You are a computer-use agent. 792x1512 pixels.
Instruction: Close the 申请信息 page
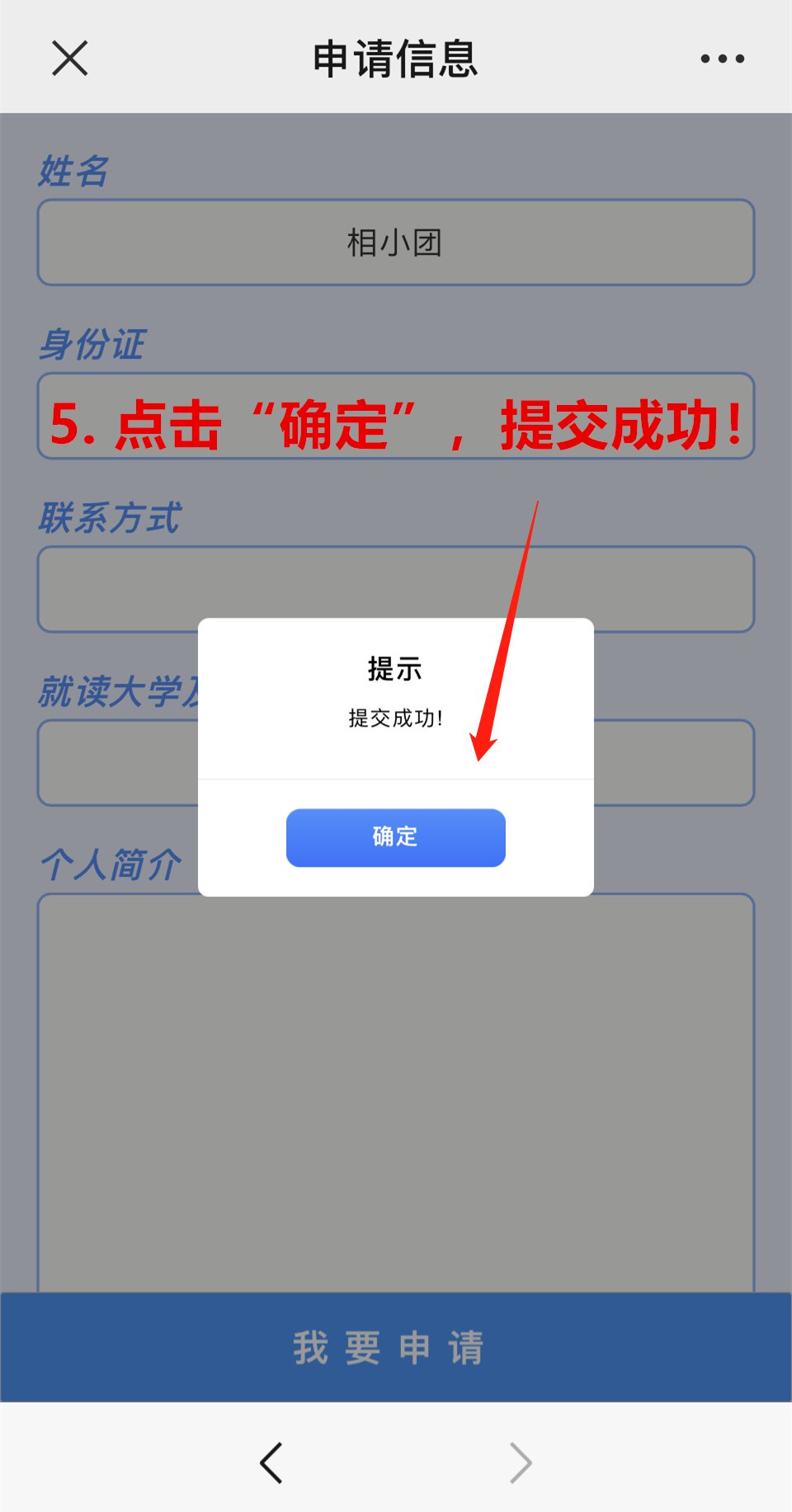click(70, 59)
